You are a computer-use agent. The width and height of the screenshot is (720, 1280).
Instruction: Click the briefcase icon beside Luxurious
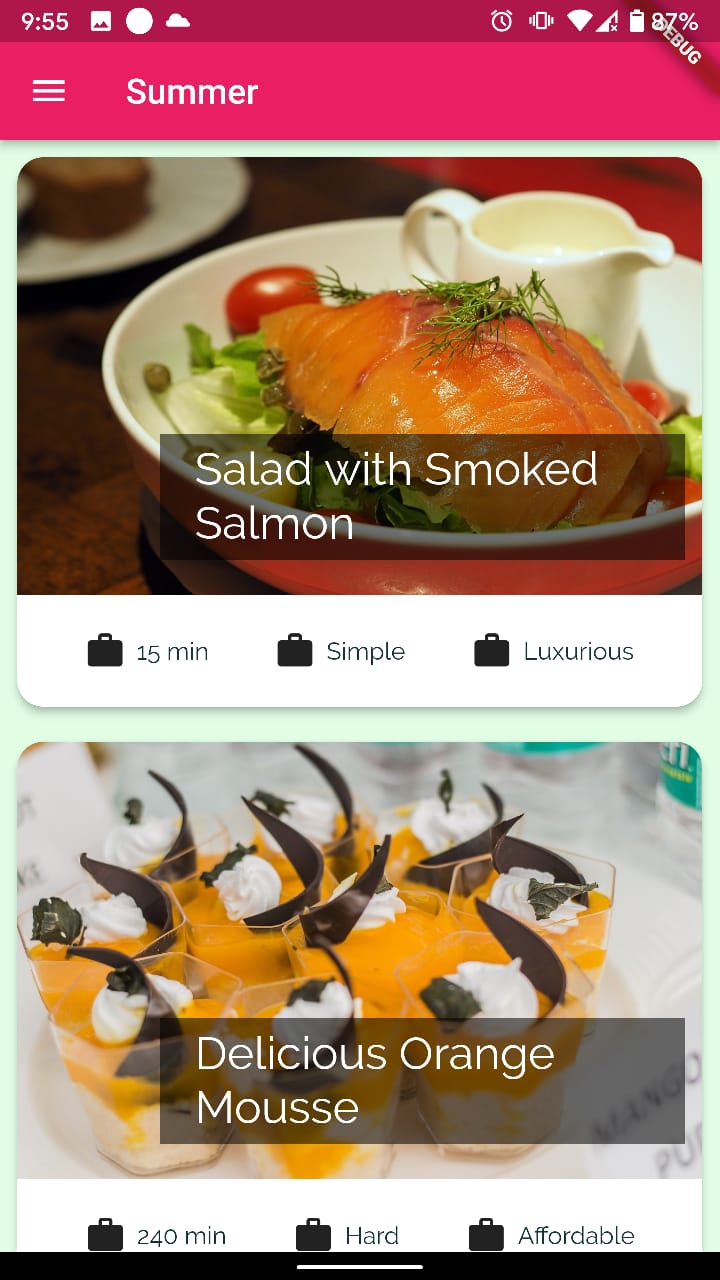tap(492, 650)
